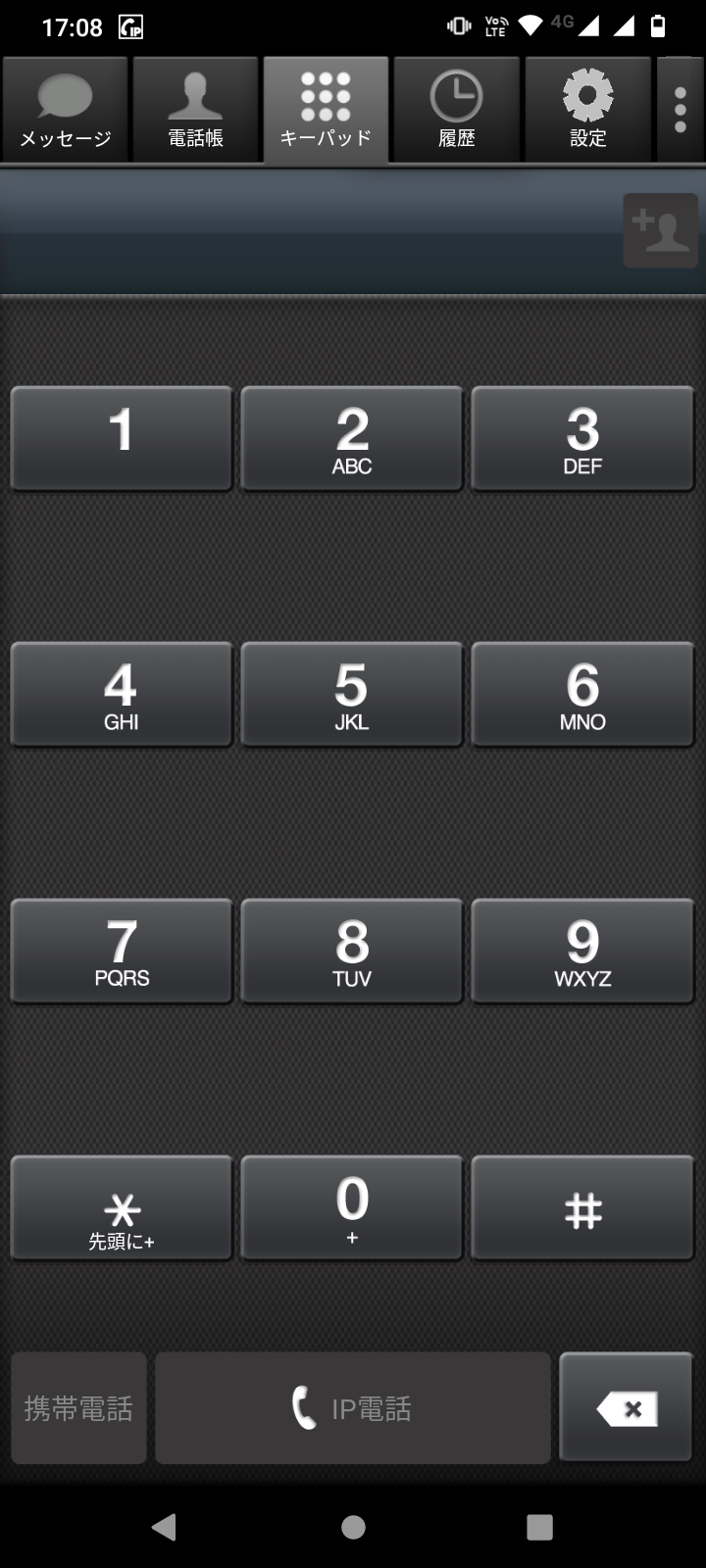Image resolution: width=706 pixels, height=1568 pixels.
Task: Switch to the 履歴 tab
Action: pos(456,110)
